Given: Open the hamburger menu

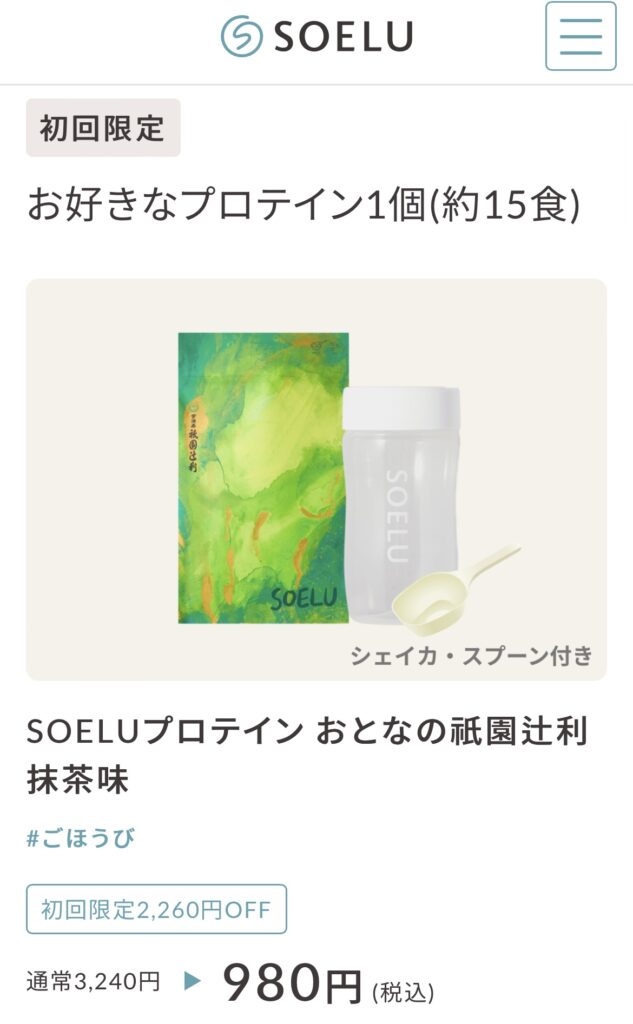Looking at the screenshot, I should (580, 36).
